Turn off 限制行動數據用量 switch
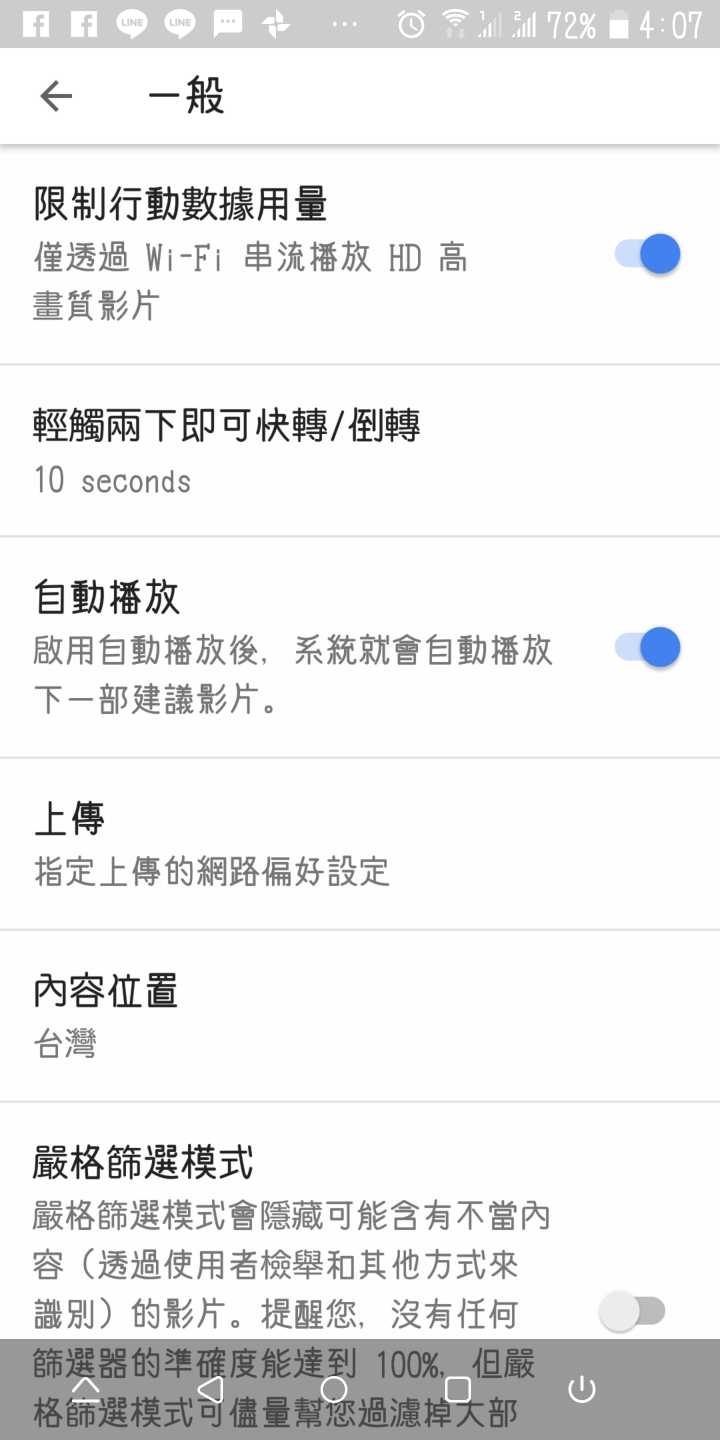Image resolution: width=720 pixels, height=1440 pixels. (x=648, y=254)
